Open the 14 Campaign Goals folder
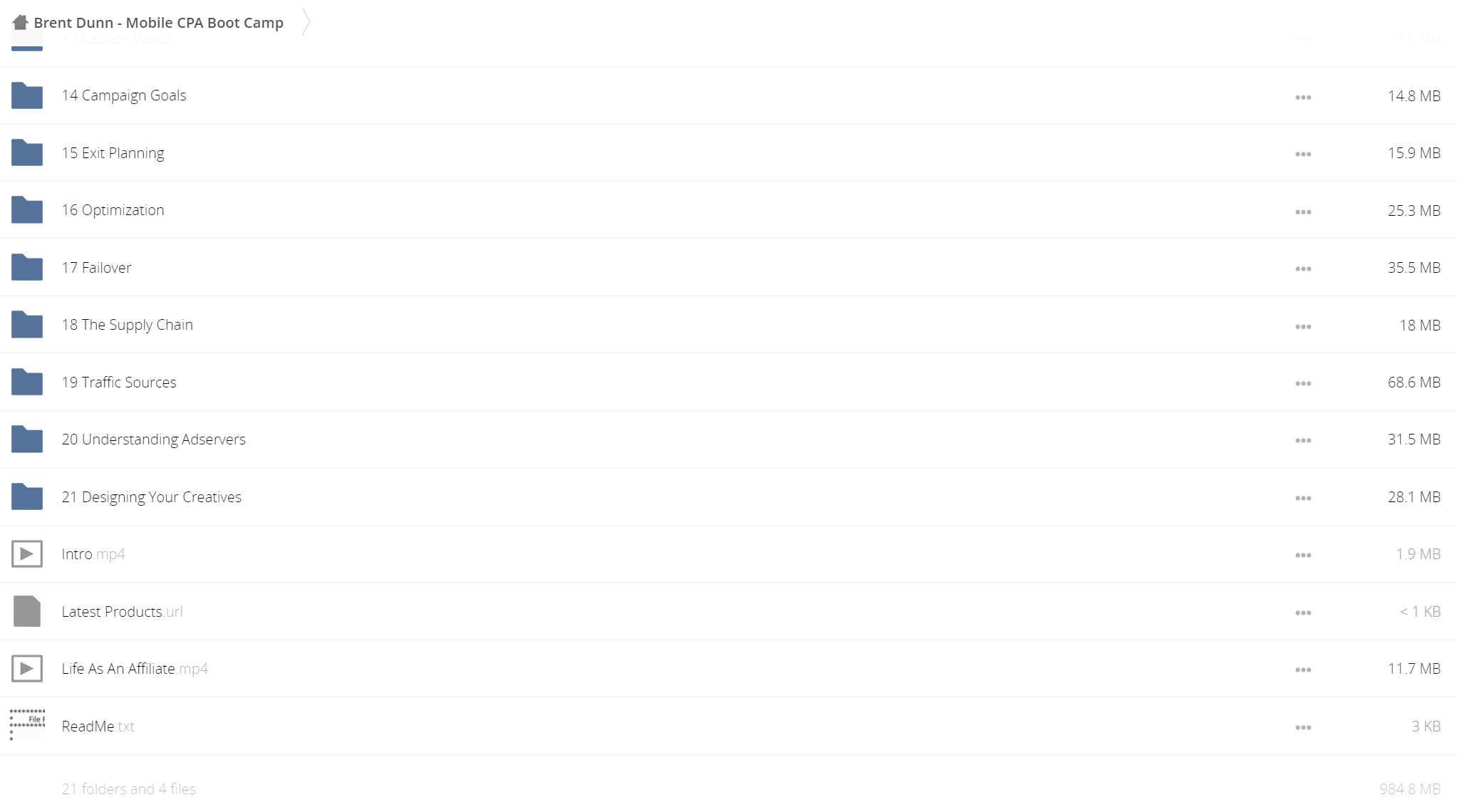 [x=124, y=95]
